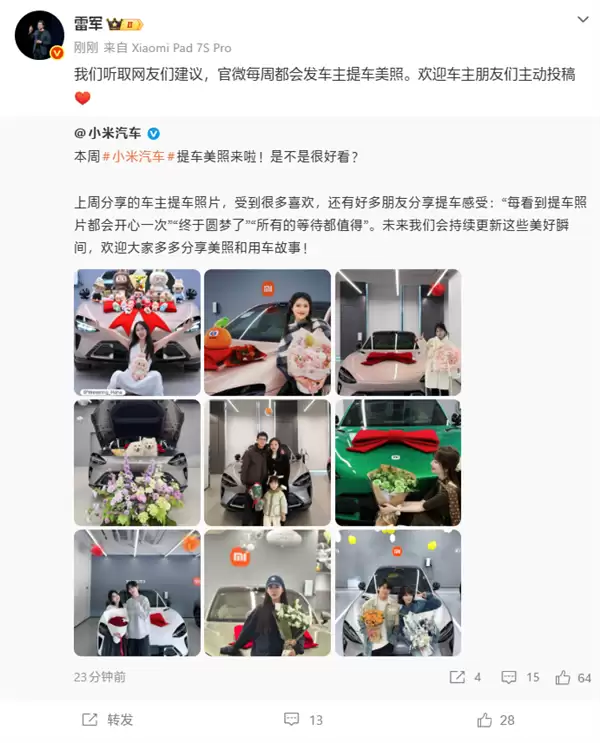Open 雷军's profile avatar
The image size is (600, 743).
[39, 37]
